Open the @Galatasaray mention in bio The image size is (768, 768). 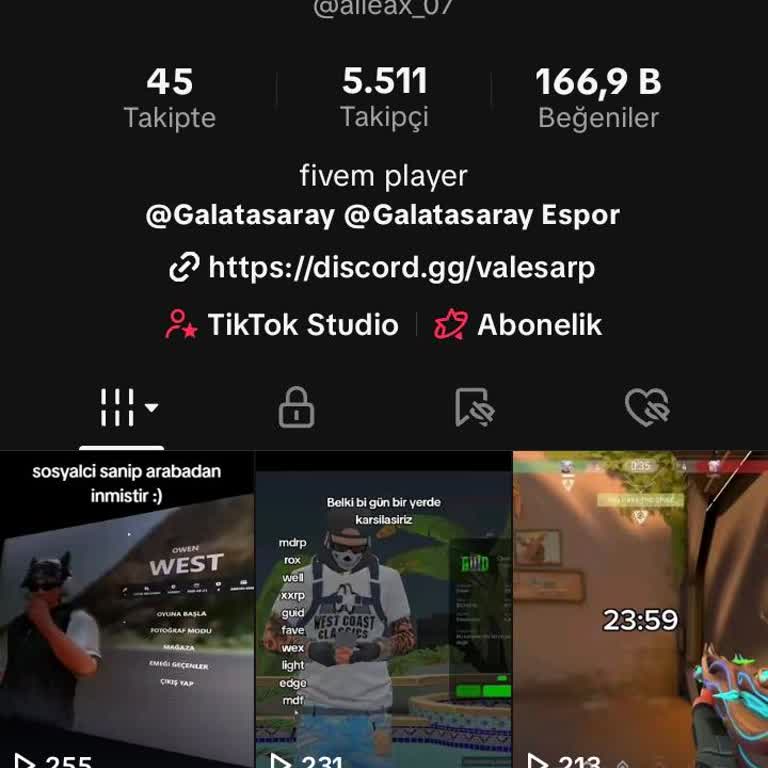[239, 215]
